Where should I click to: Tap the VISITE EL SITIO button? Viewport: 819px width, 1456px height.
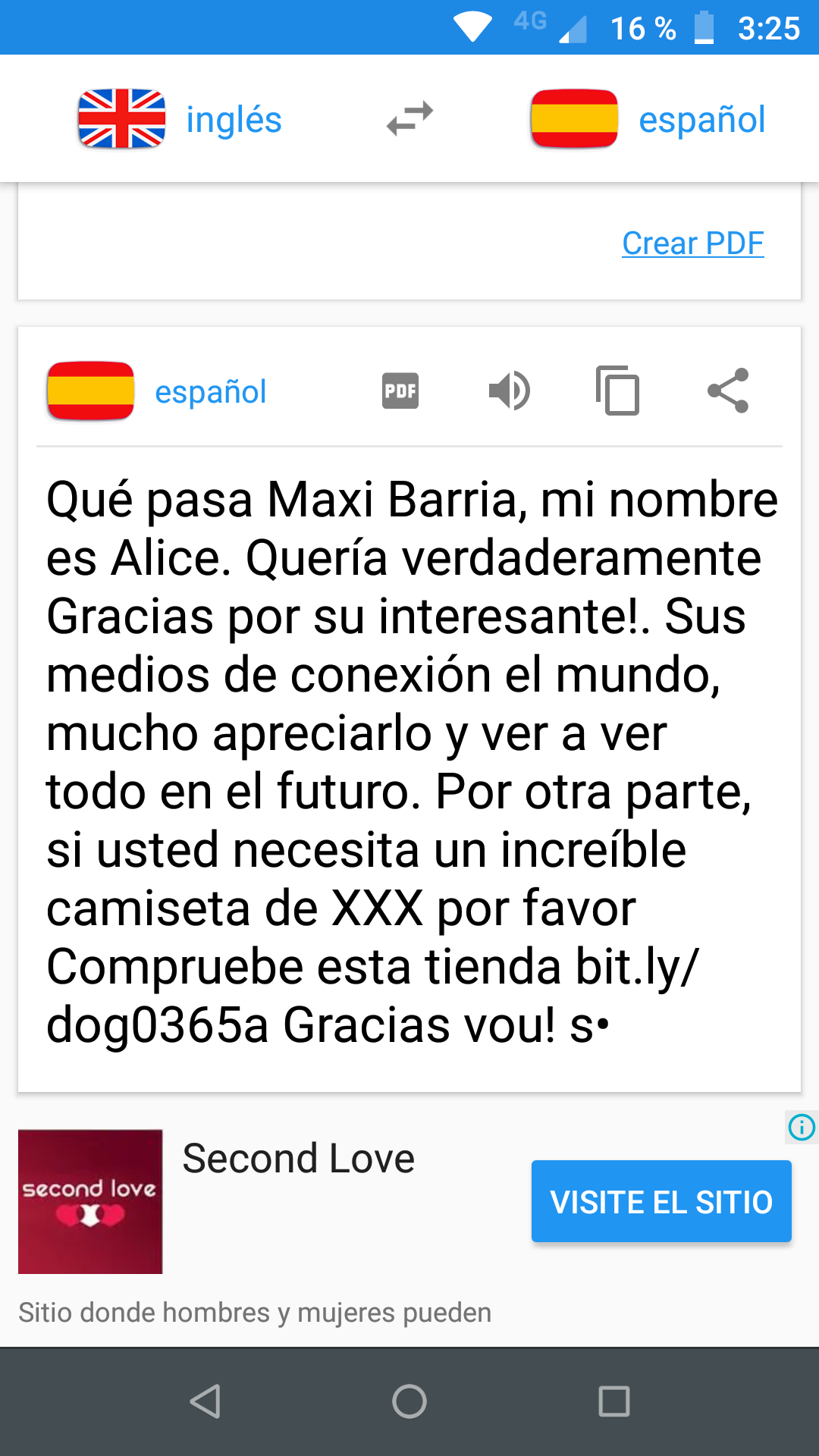click(x=661, y=1201)
